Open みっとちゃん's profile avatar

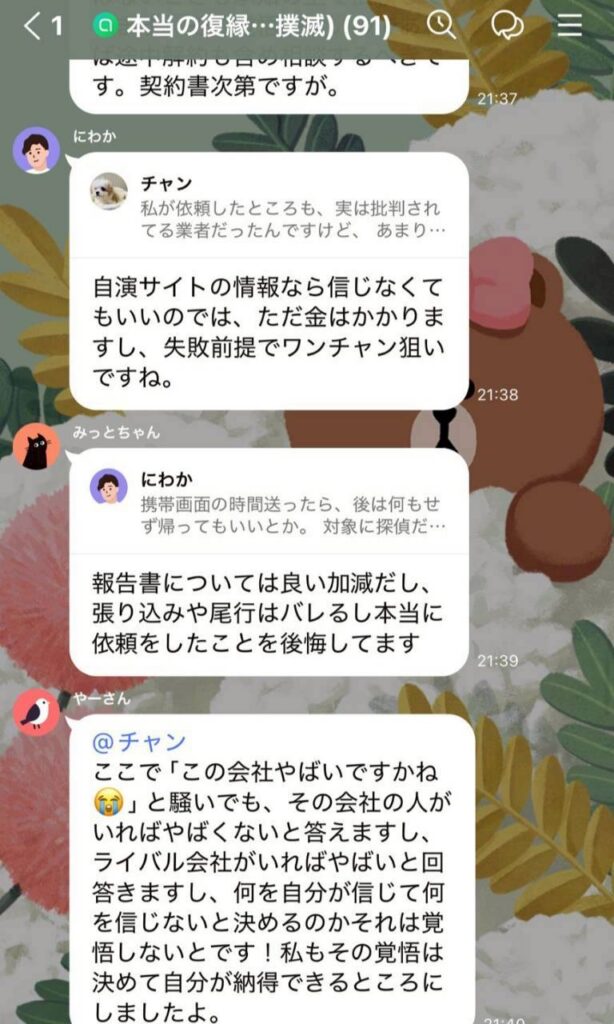(36, 447)
